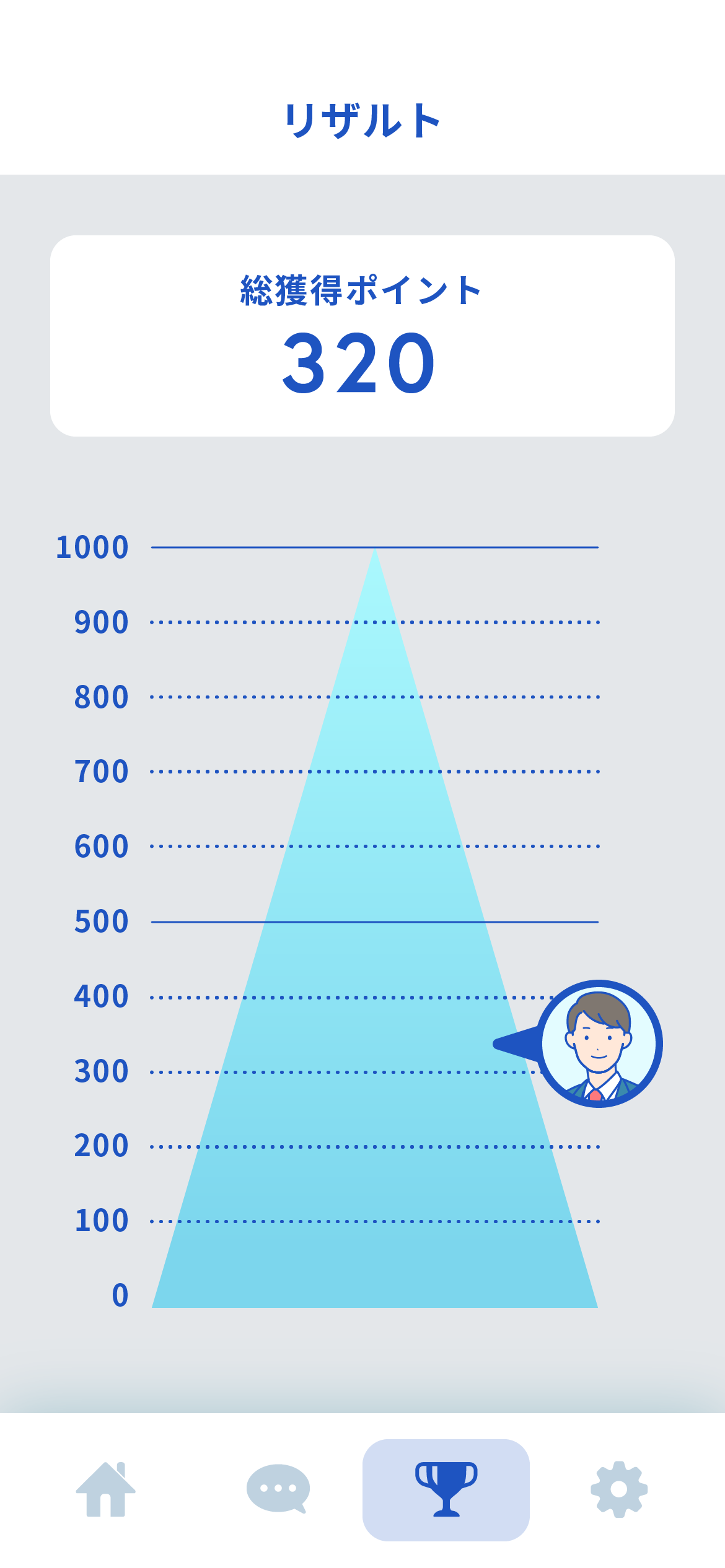Go to the home tab
The image size is (725, 1568).
(105, 1489)
